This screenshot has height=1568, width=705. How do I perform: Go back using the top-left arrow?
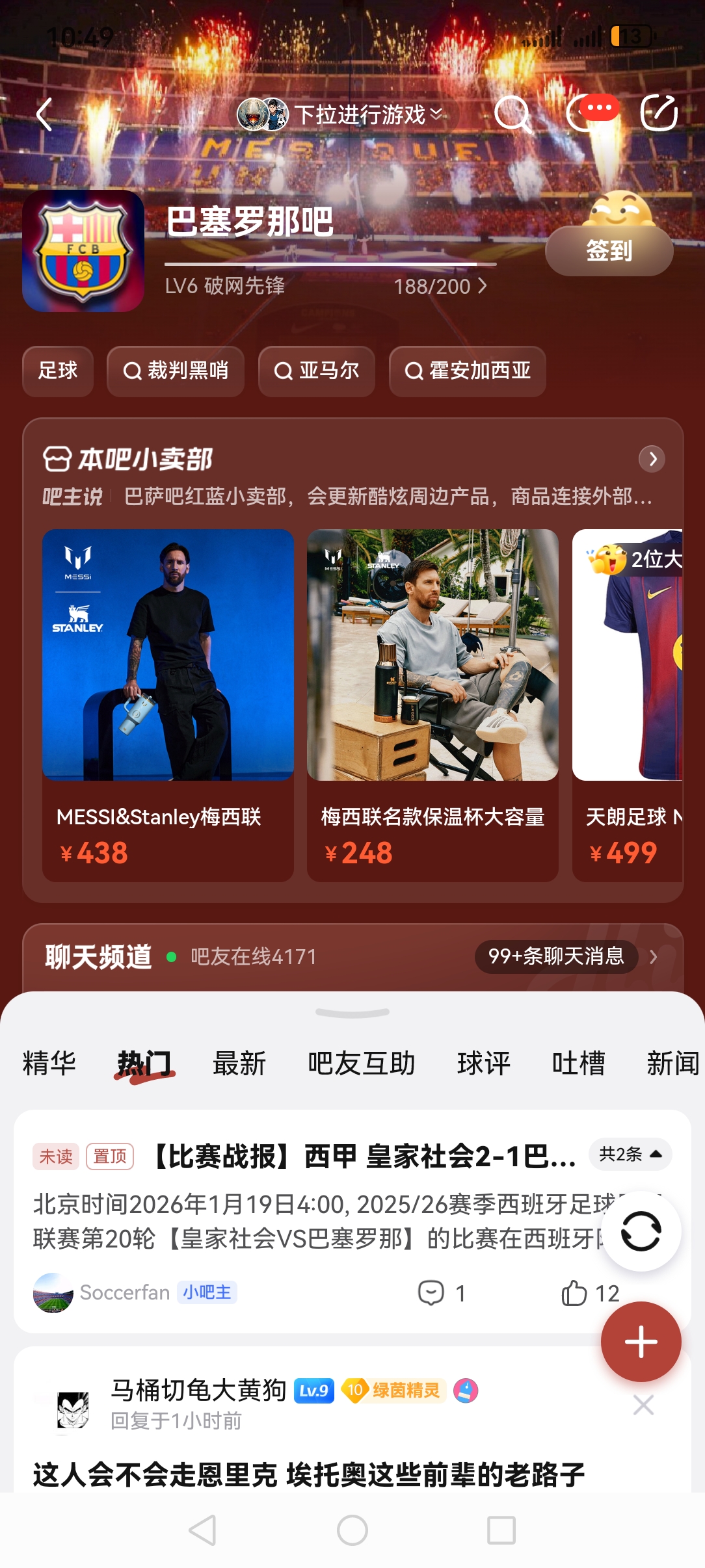(44, 115)
